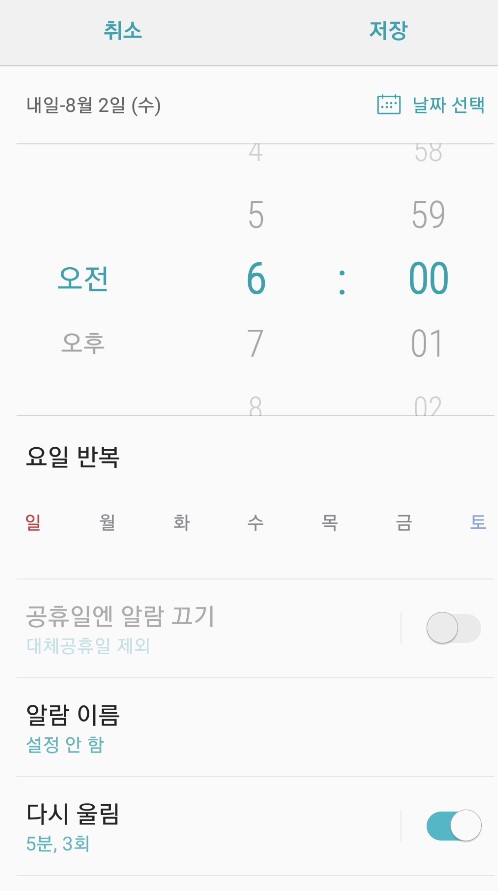Open 다시 울림 snooze settings
This screenshot has width=498, height=891.
click(208, 826)
